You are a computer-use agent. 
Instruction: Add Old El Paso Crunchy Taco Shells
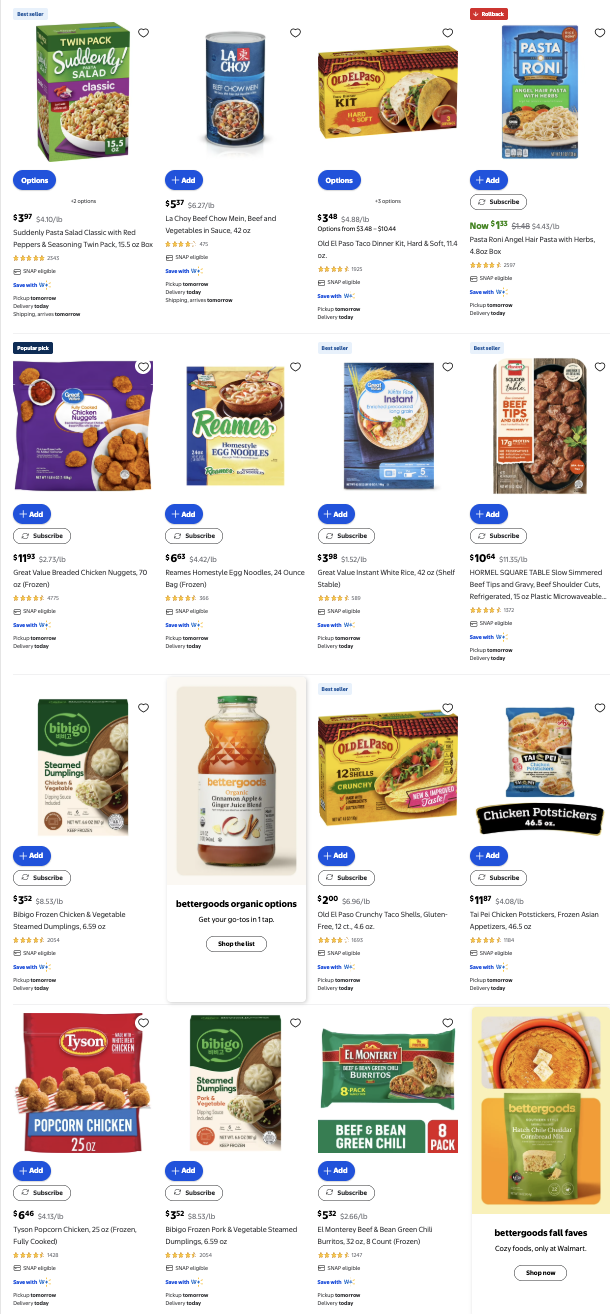[x=336, y=856]
